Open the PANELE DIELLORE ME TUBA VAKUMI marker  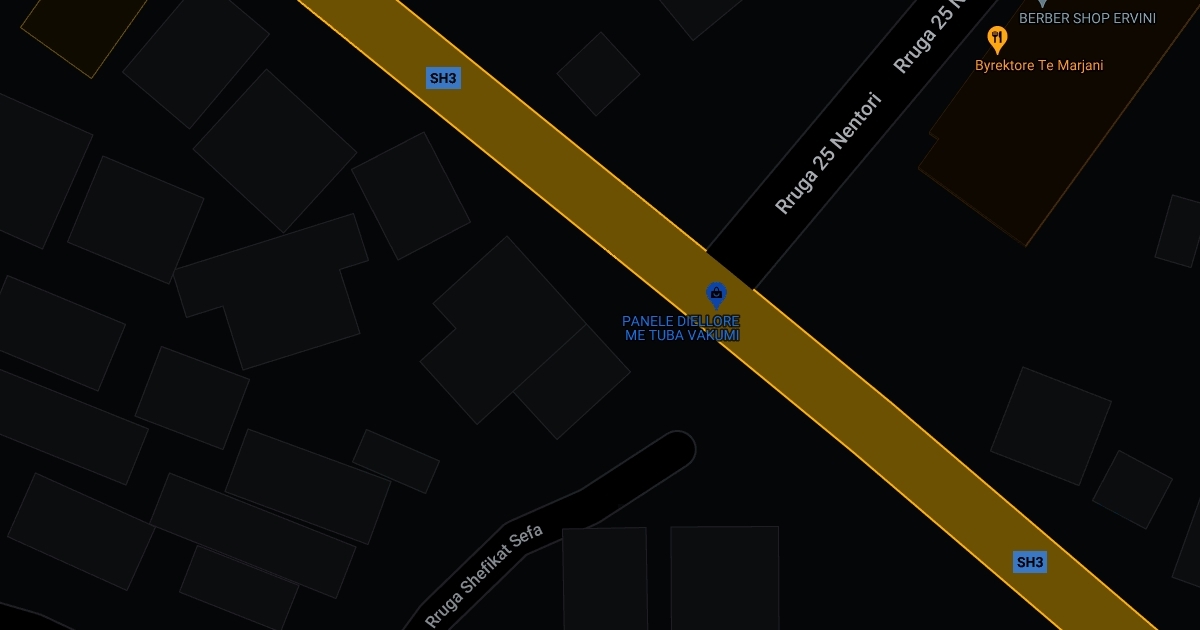pos(716,294)
